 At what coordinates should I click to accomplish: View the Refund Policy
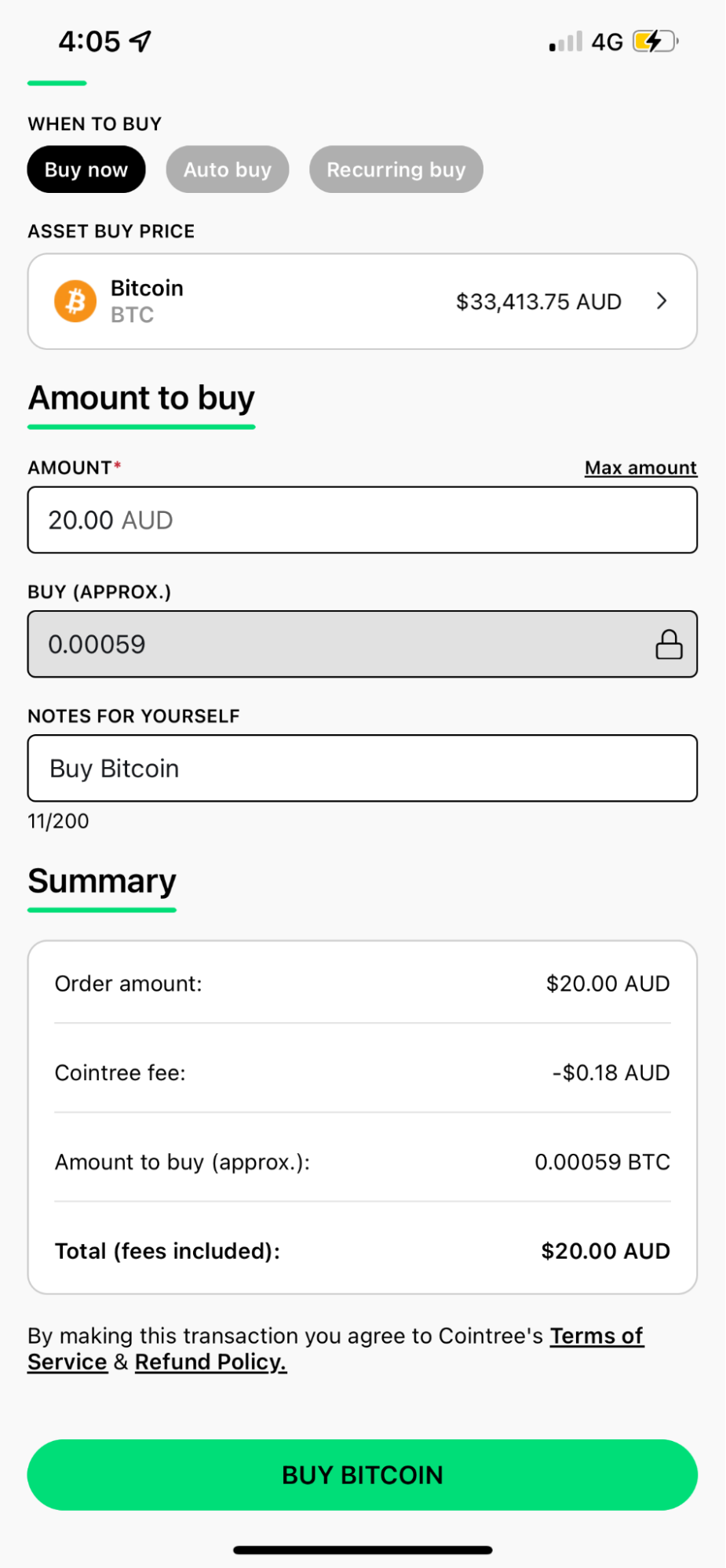coord(211,1362)
